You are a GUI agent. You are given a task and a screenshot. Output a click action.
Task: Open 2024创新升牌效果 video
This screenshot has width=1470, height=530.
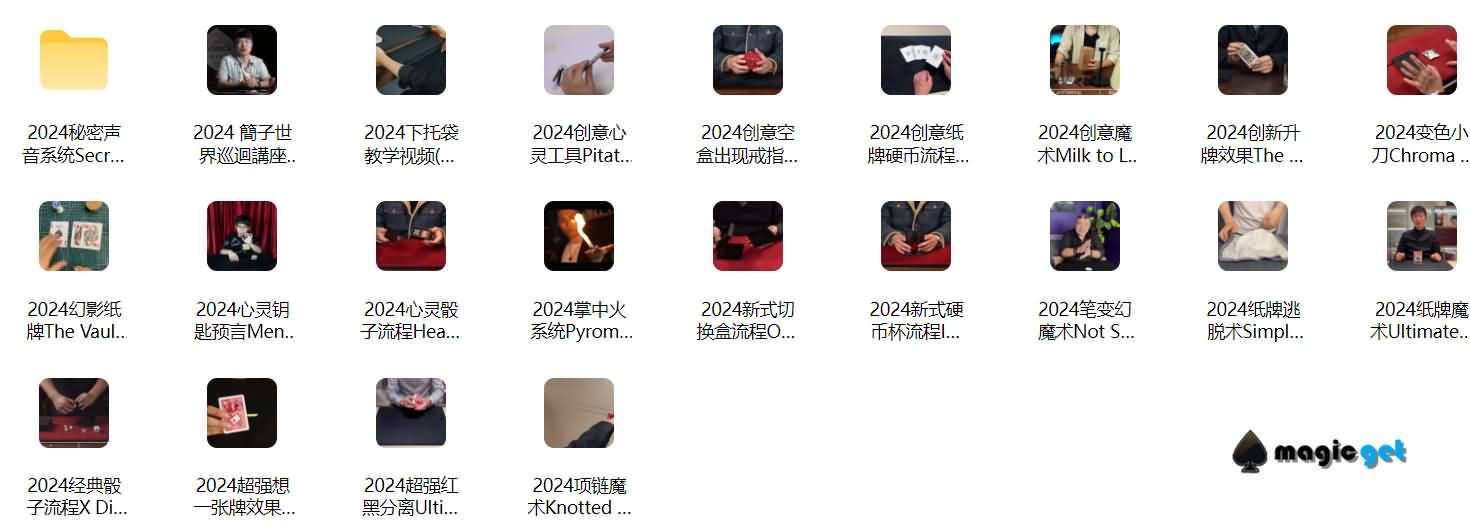(1253, 60)
